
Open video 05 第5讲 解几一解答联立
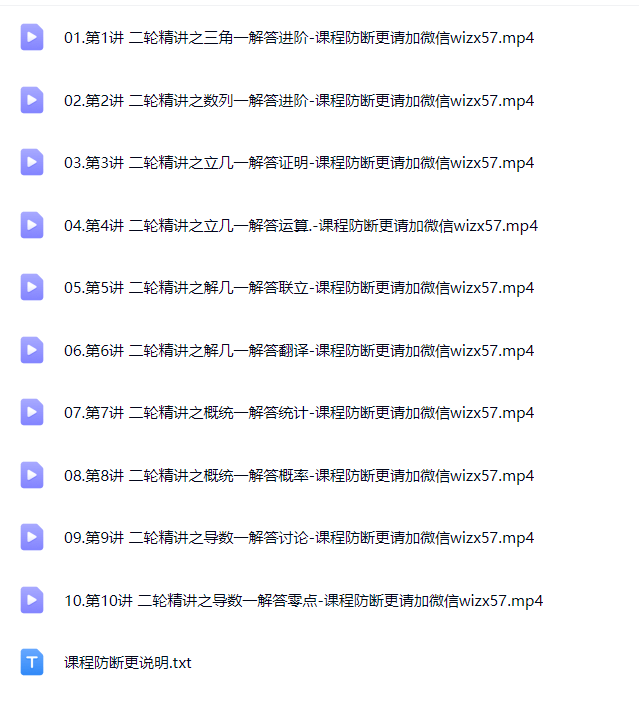point(298,288)
